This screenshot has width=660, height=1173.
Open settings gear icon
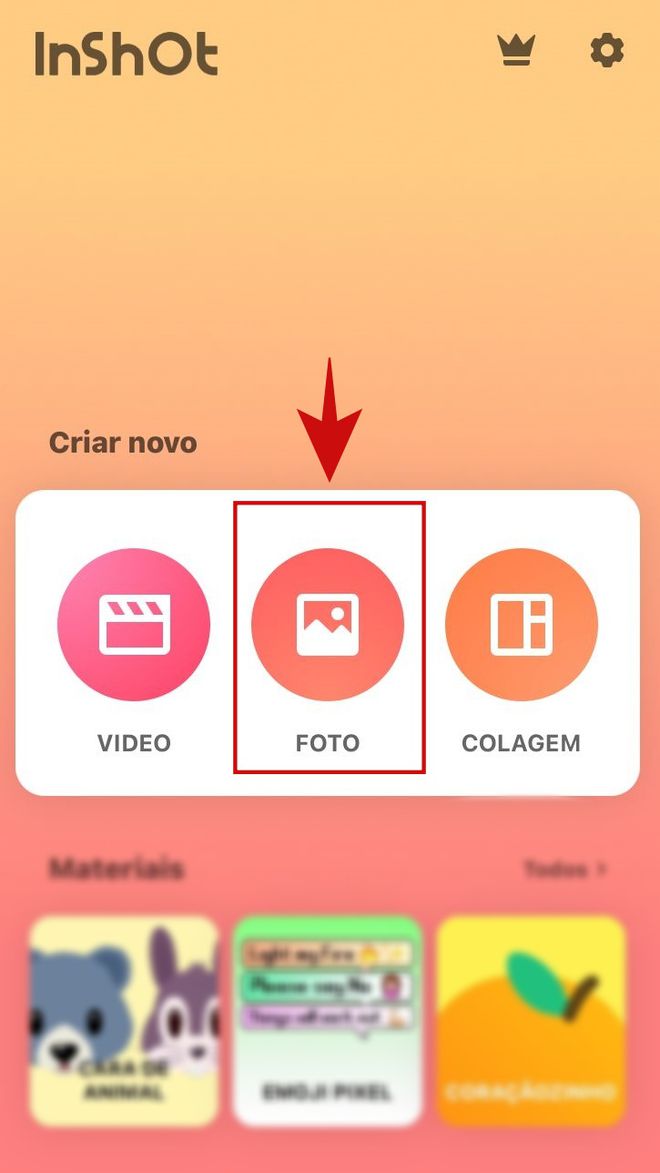pyautogui.click(x=607, y=51)
